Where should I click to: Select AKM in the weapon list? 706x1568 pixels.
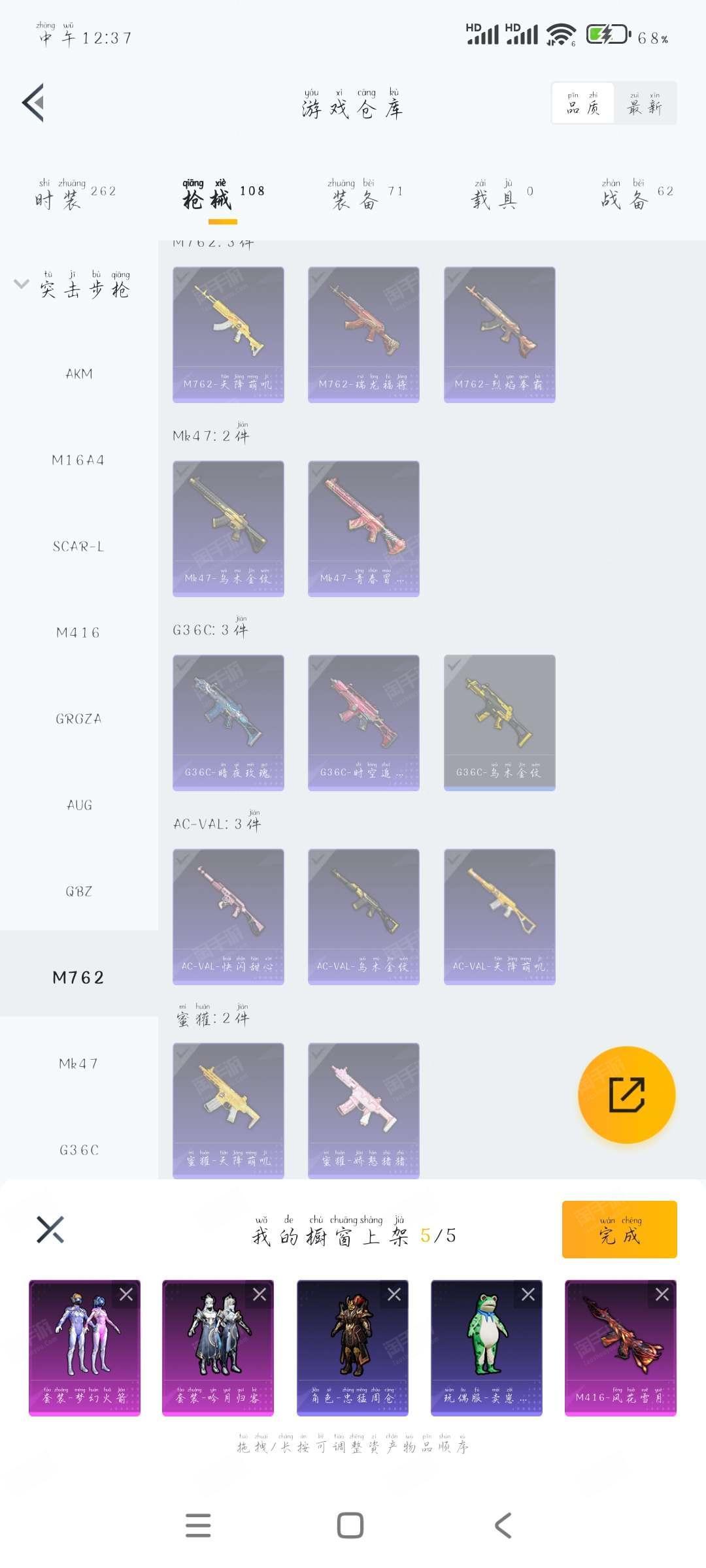79,374
